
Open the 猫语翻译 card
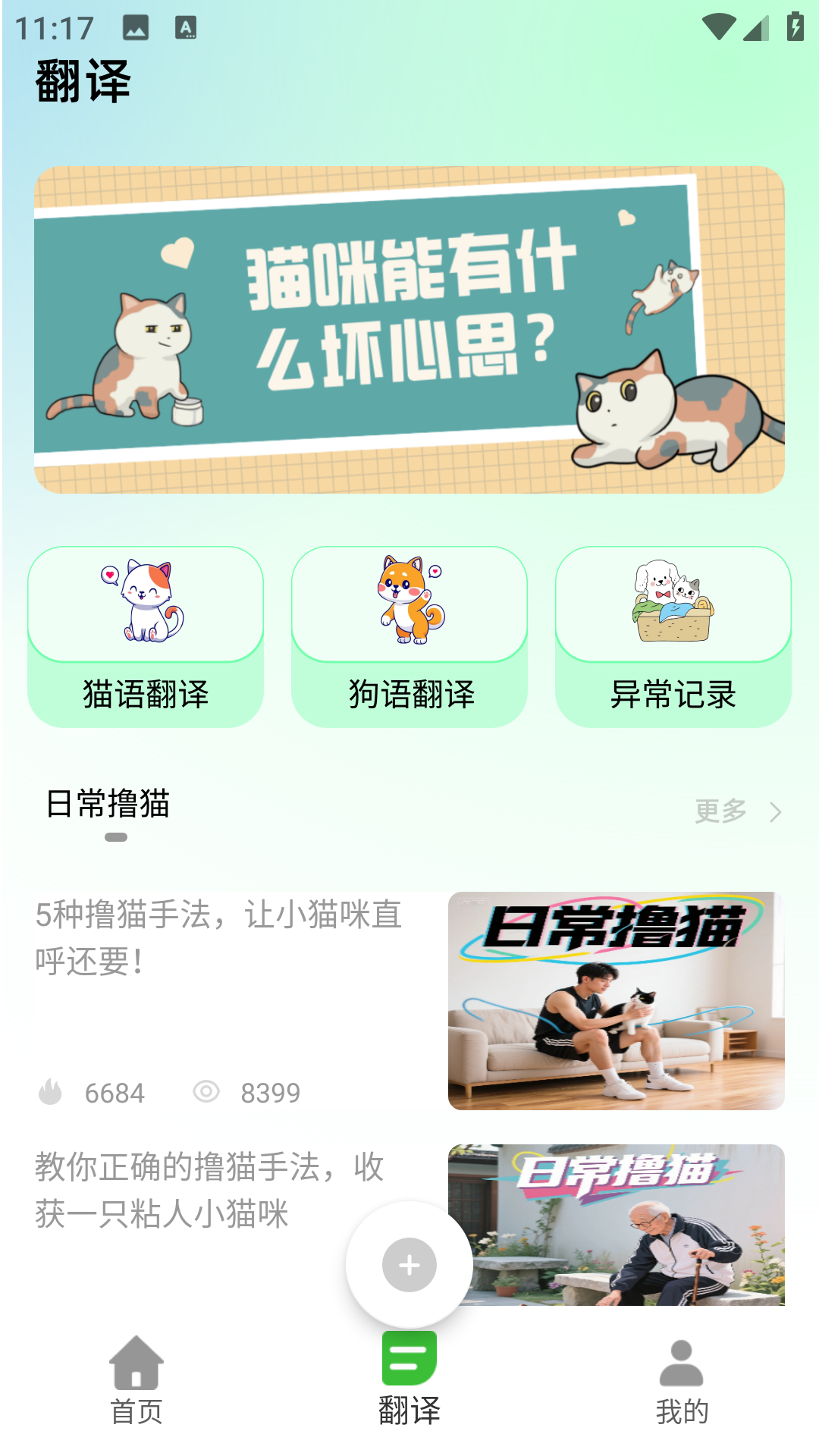point(146,692)
